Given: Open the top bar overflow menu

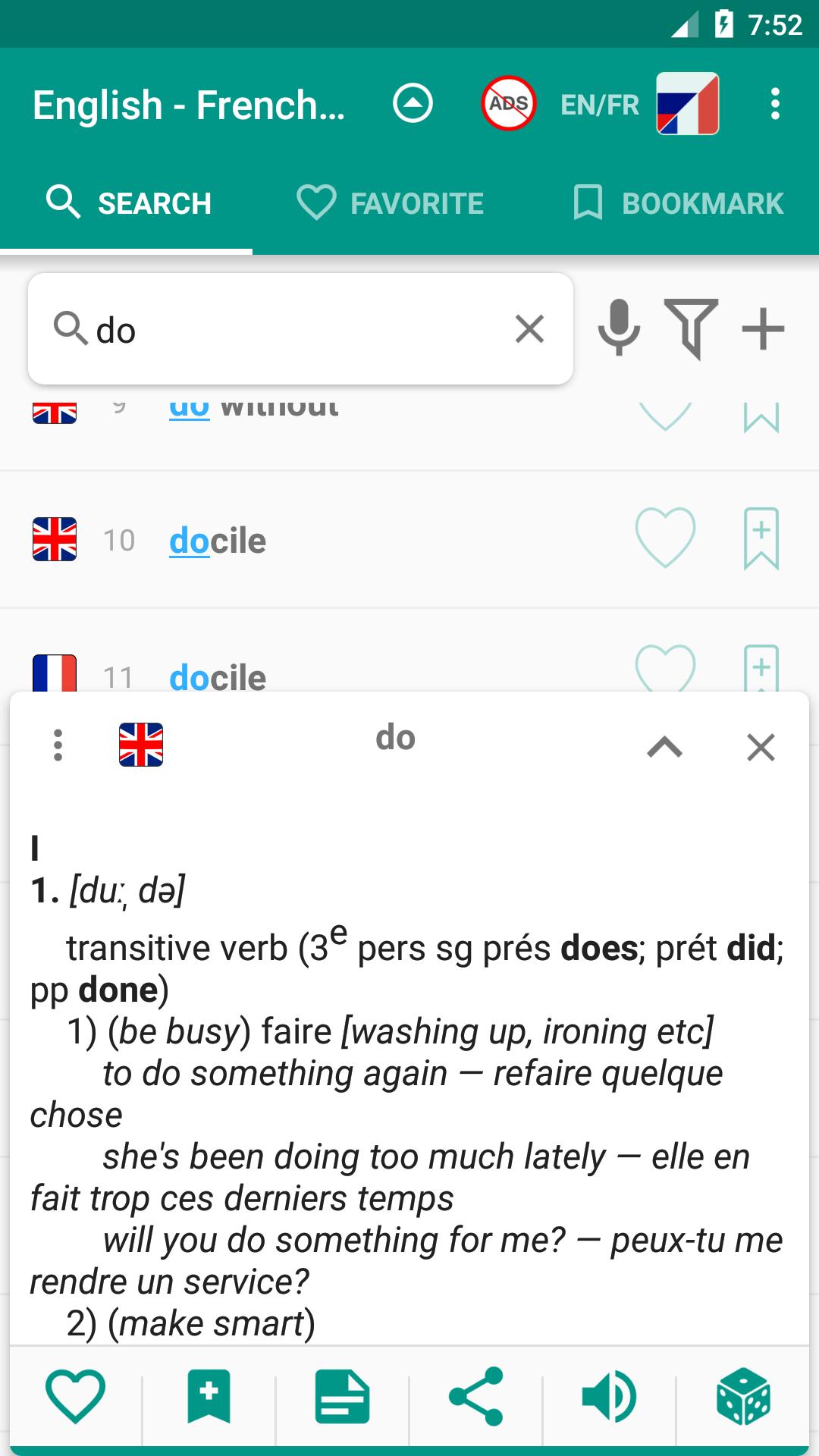Looking at the screenshot, I should point(774,103).
